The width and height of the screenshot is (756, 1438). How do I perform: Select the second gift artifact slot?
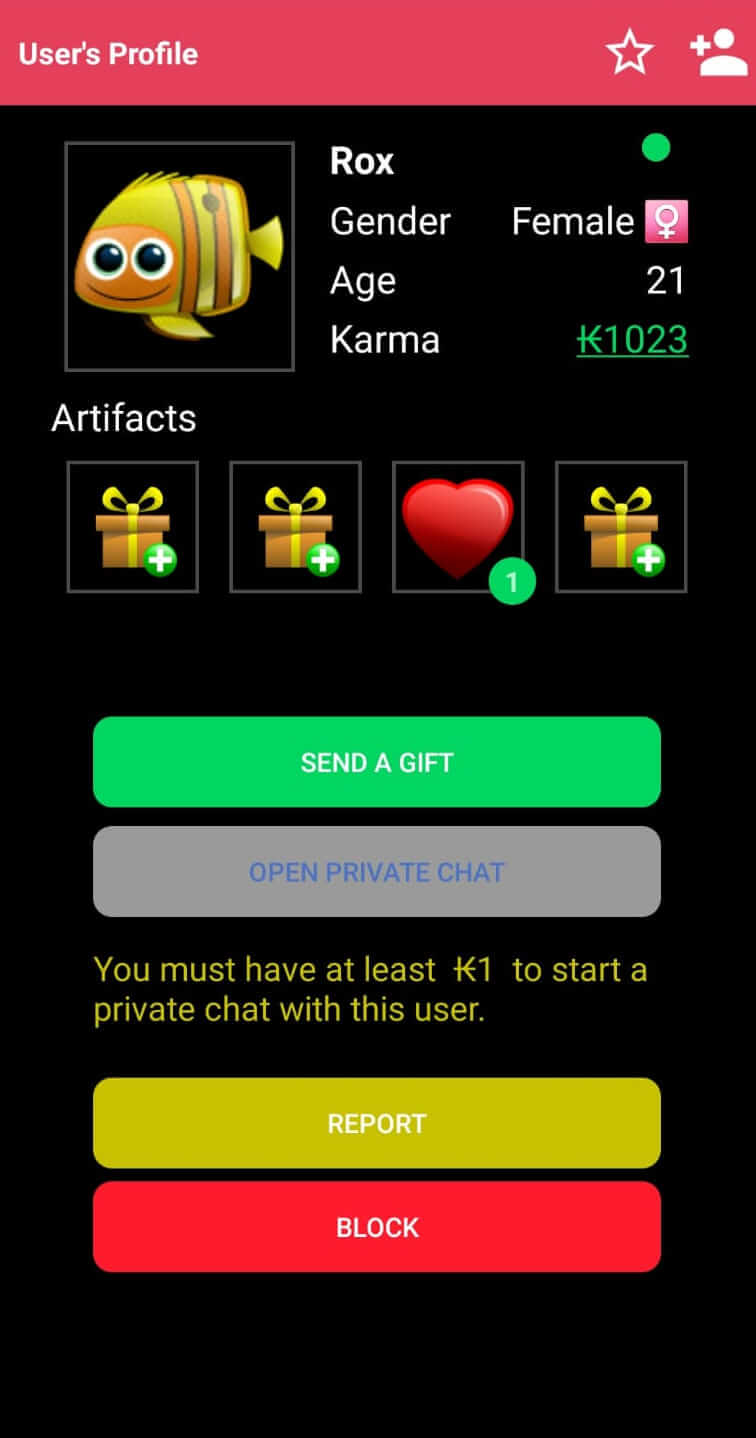[296, 527]
